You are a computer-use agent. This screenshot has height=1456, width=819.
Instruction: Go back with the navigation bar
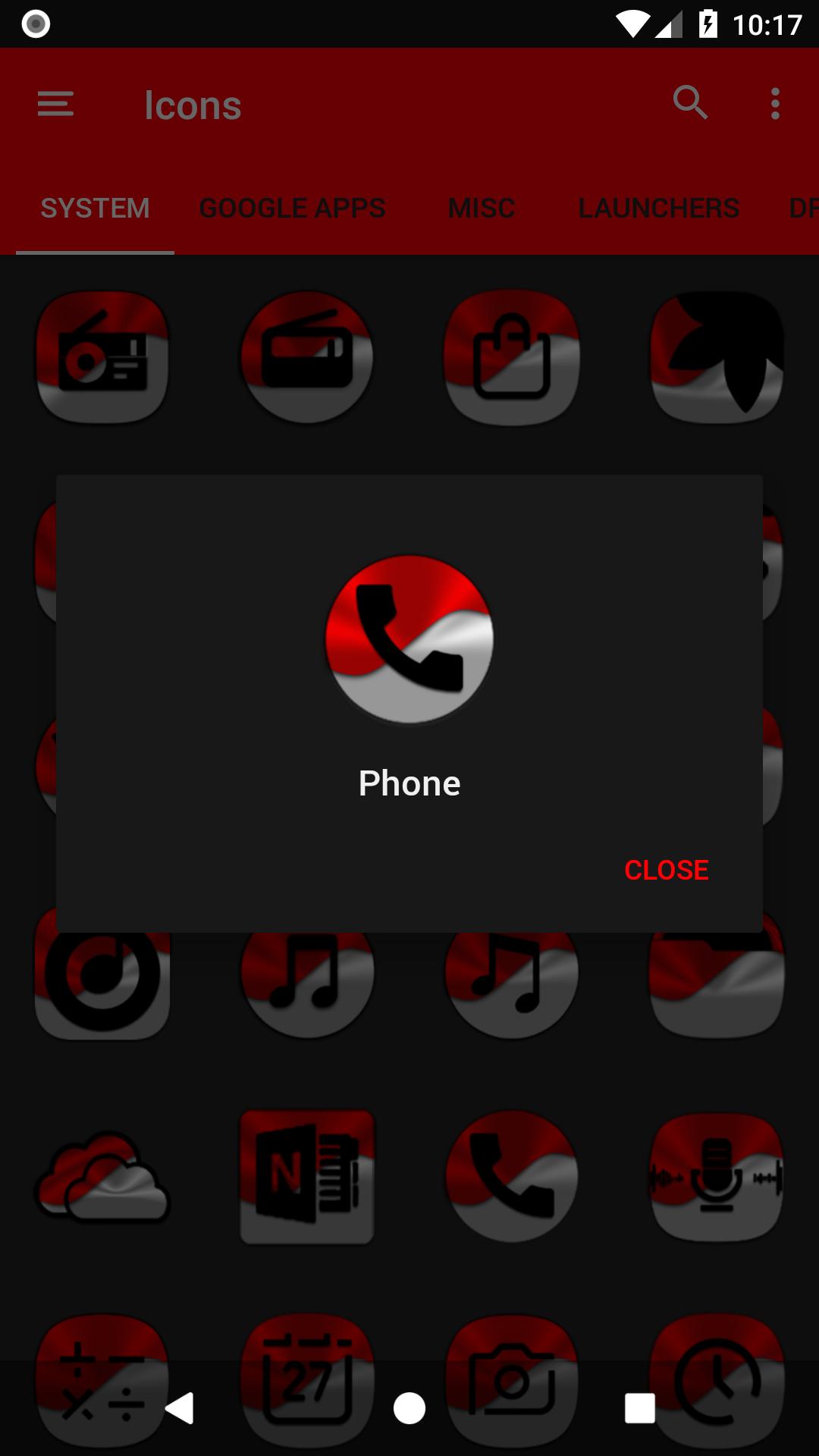(180, 1408)
